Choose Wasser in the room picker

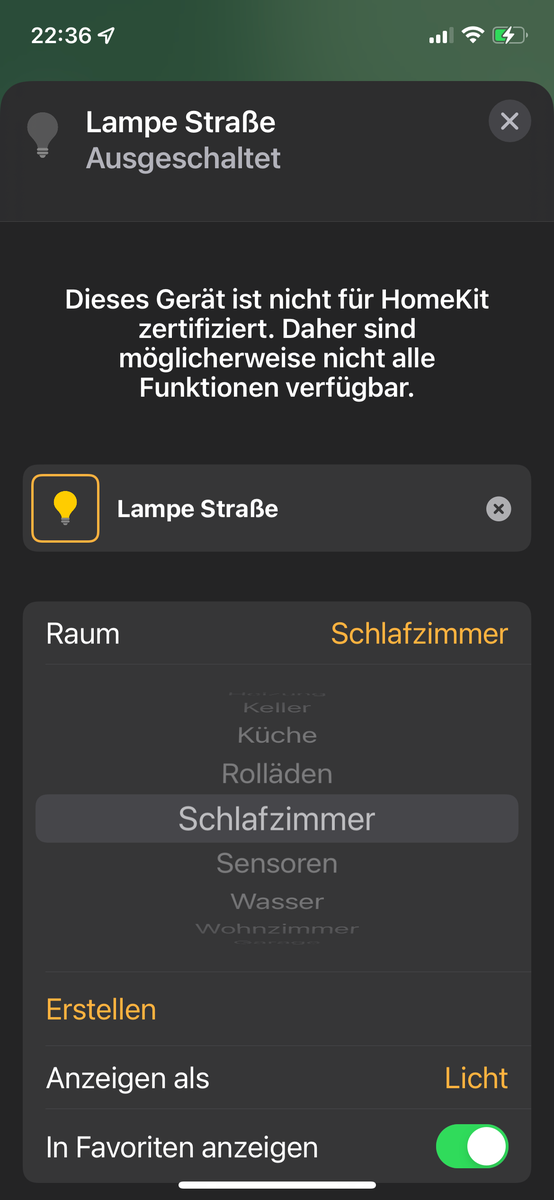[x=277, y=901]
